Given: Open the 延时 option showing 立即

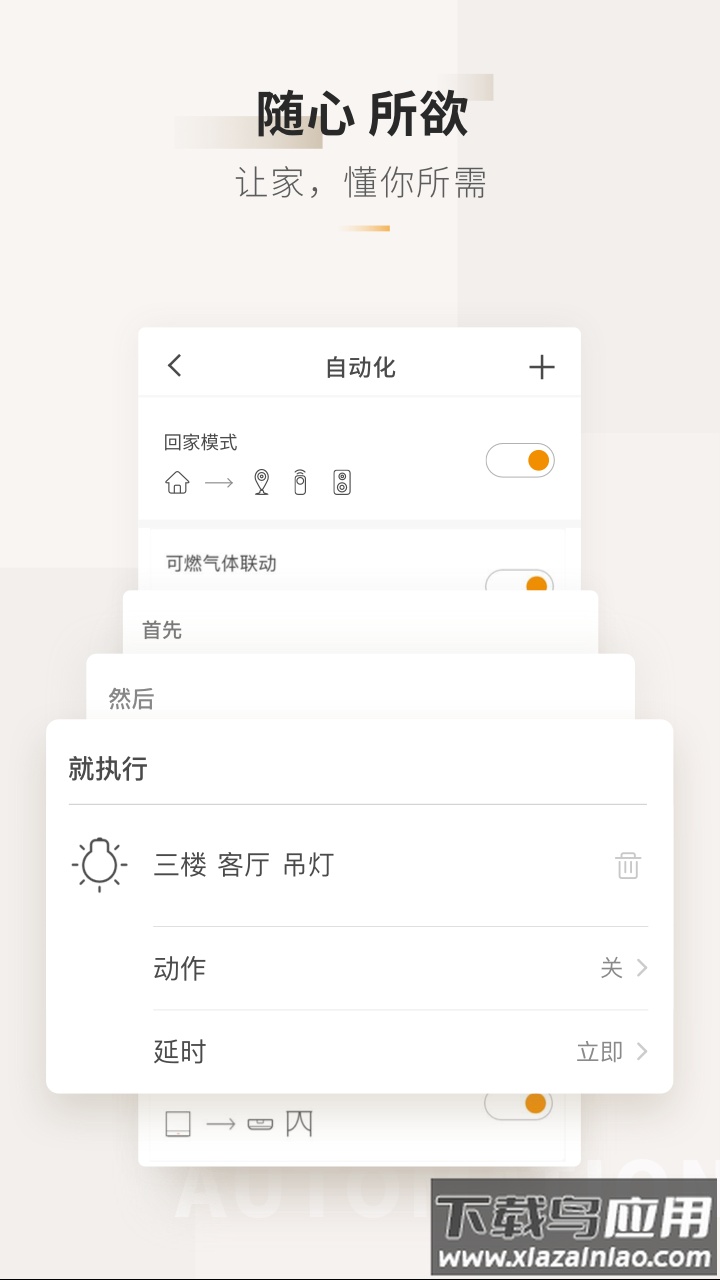Looking at the screenshot, I should pyautogui.click(x=400, y=1052).
